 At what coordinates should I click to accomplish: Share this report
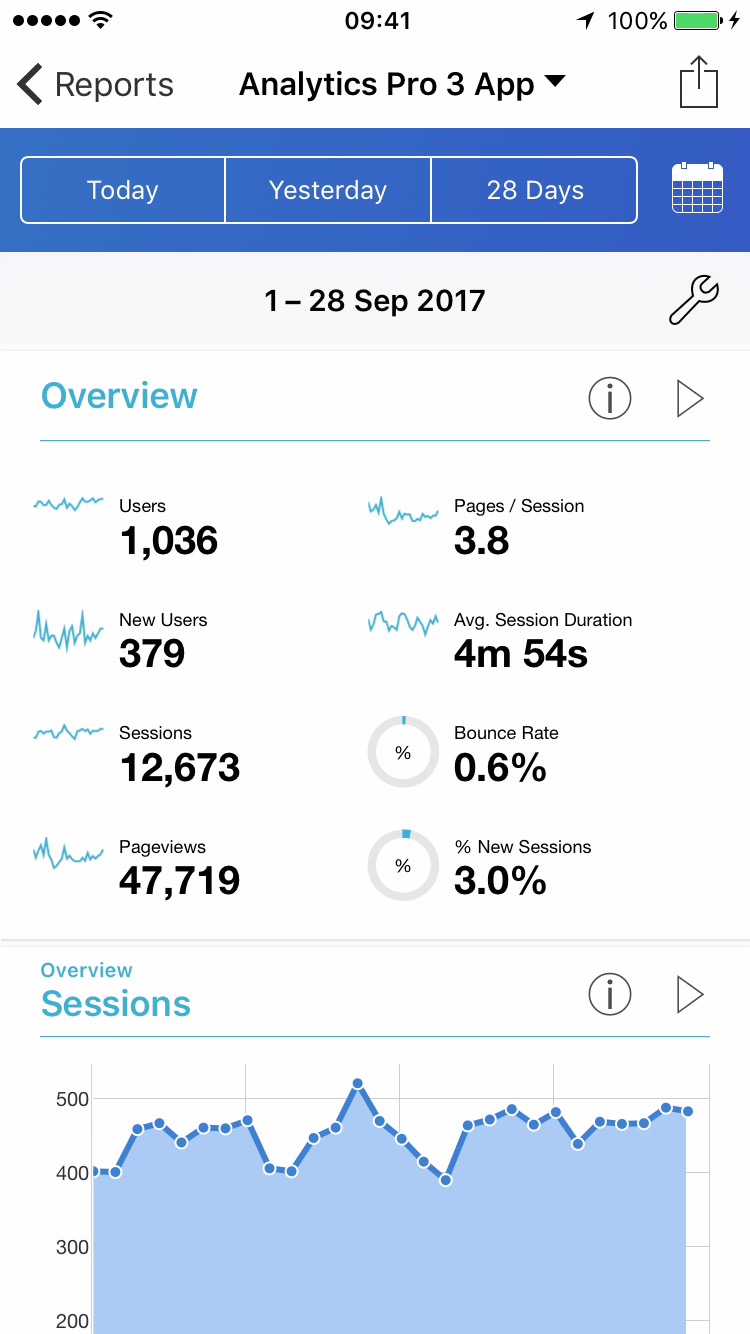pos(699,83)
